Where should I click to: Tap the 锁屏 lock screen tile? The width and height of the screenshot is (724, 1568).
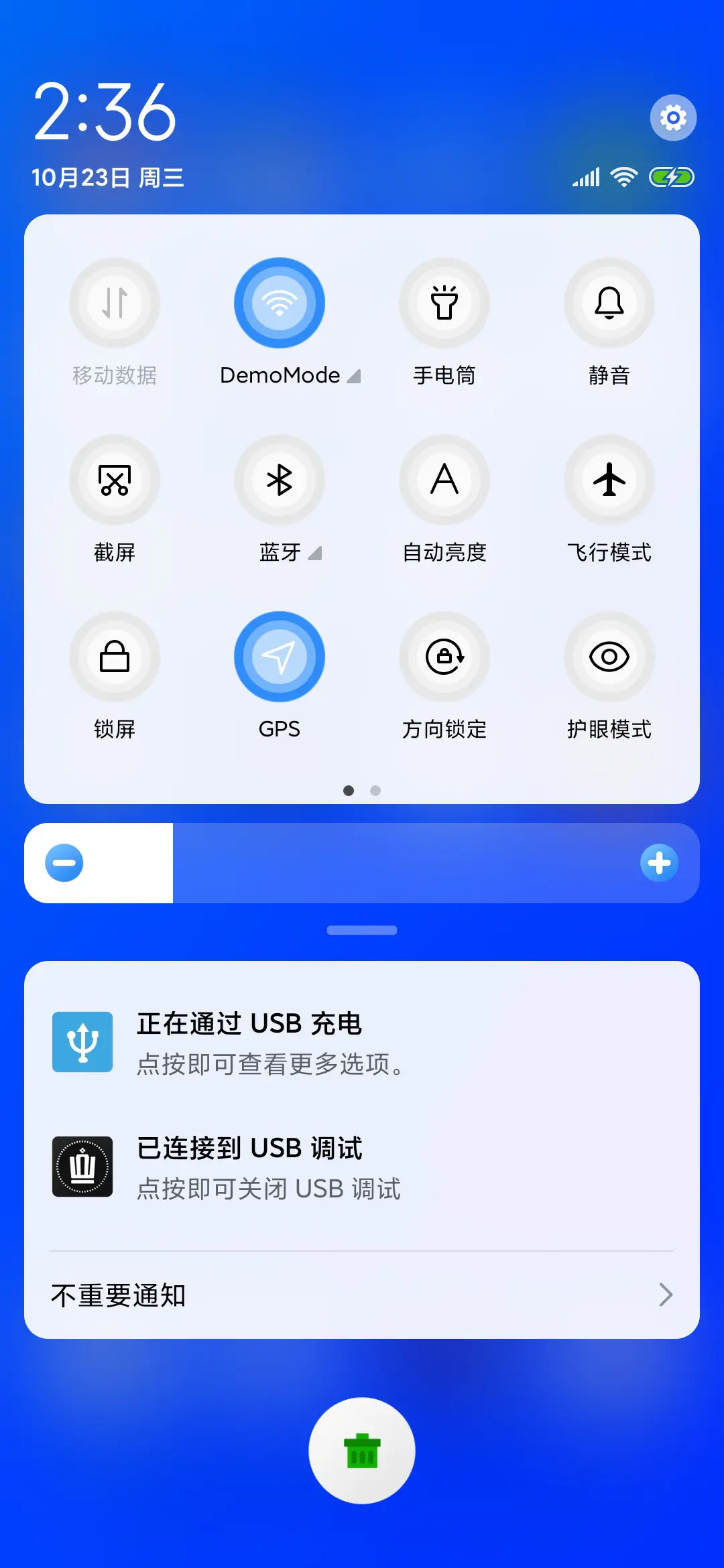click(x=115, y=657)
